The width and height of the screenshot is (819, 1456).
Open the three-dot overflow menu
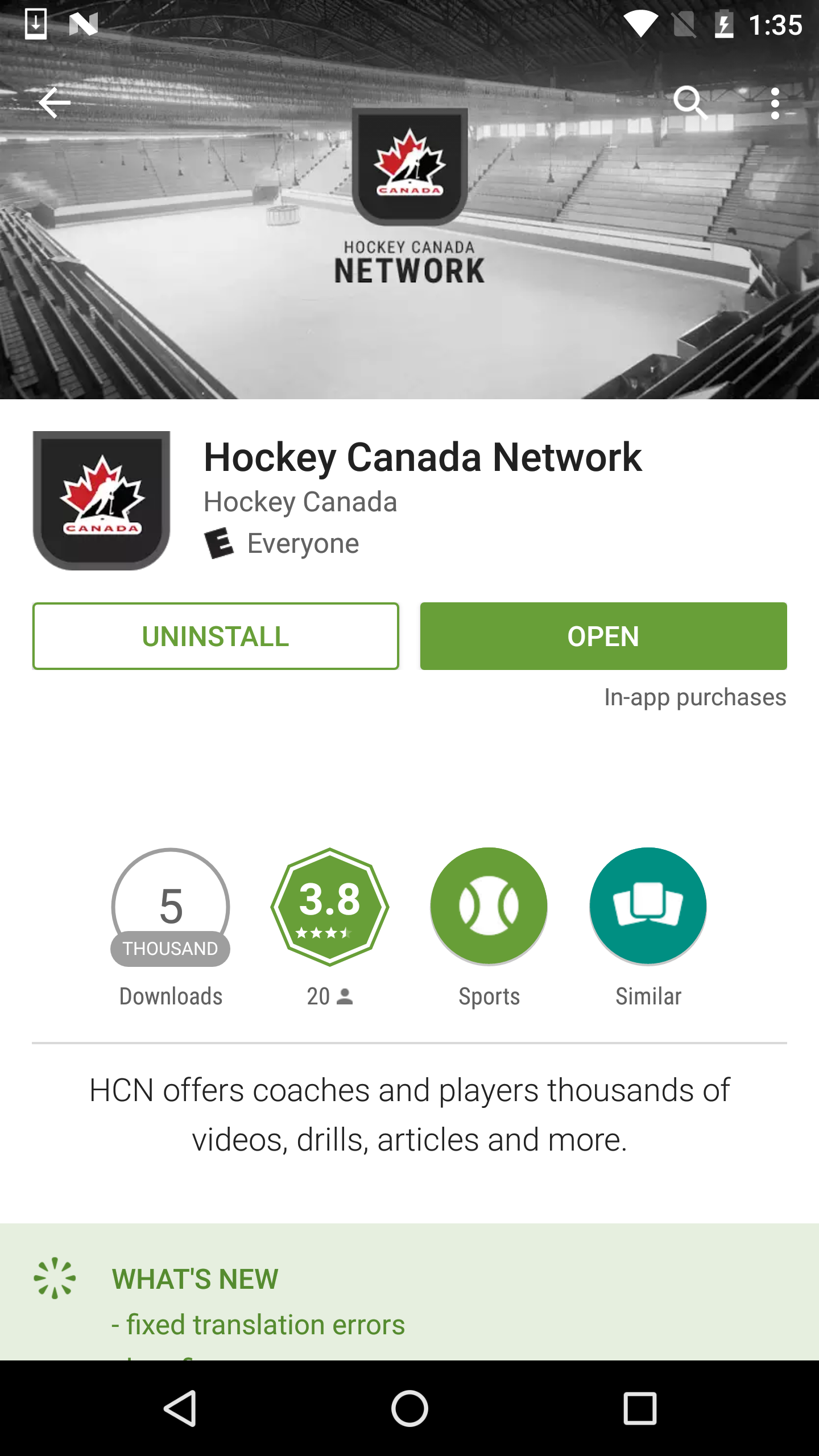(x=775, y=103)
